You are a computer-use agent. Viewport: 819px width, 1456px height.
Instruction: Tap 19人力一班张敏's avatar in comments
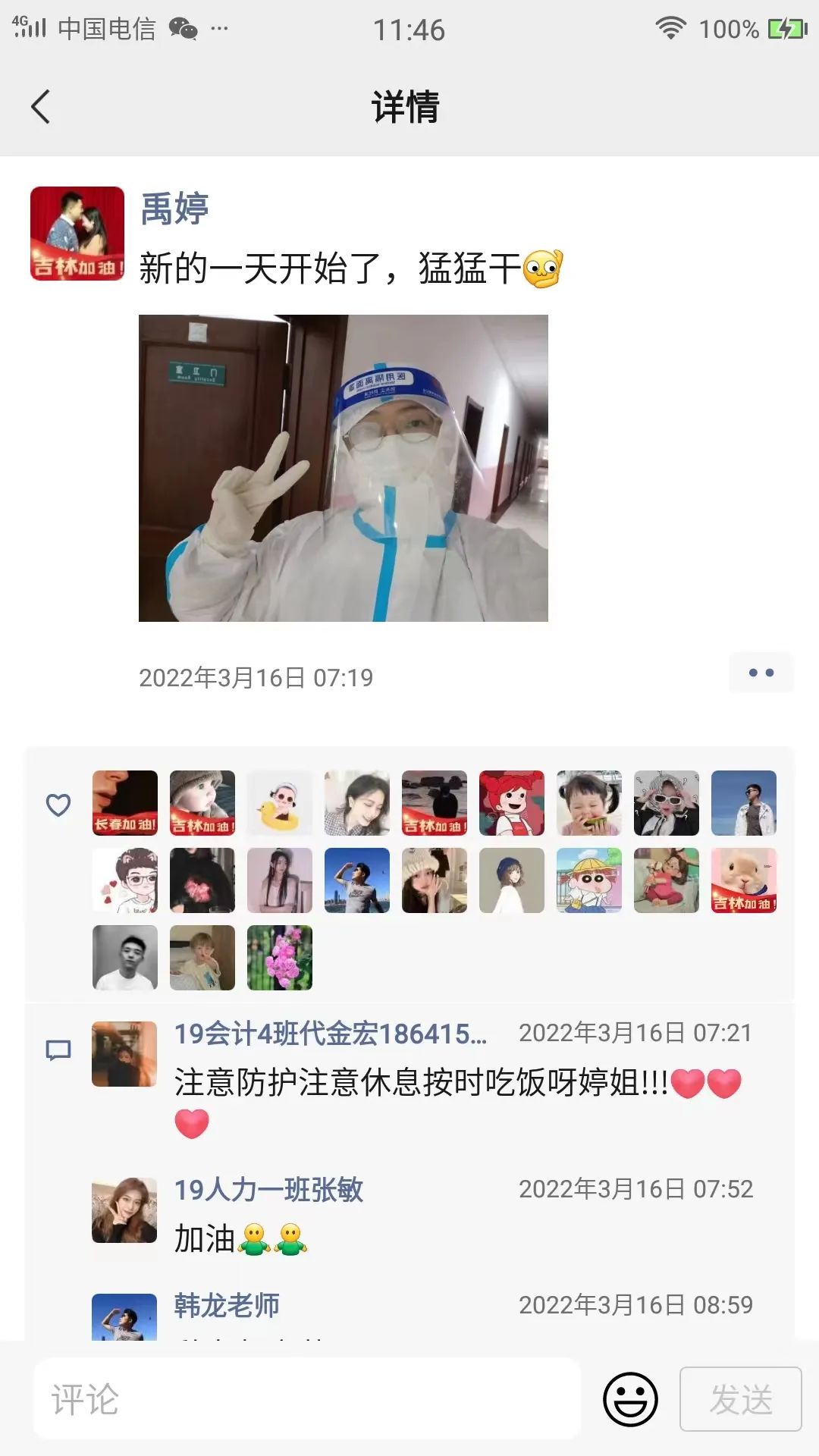[124, 1210]
